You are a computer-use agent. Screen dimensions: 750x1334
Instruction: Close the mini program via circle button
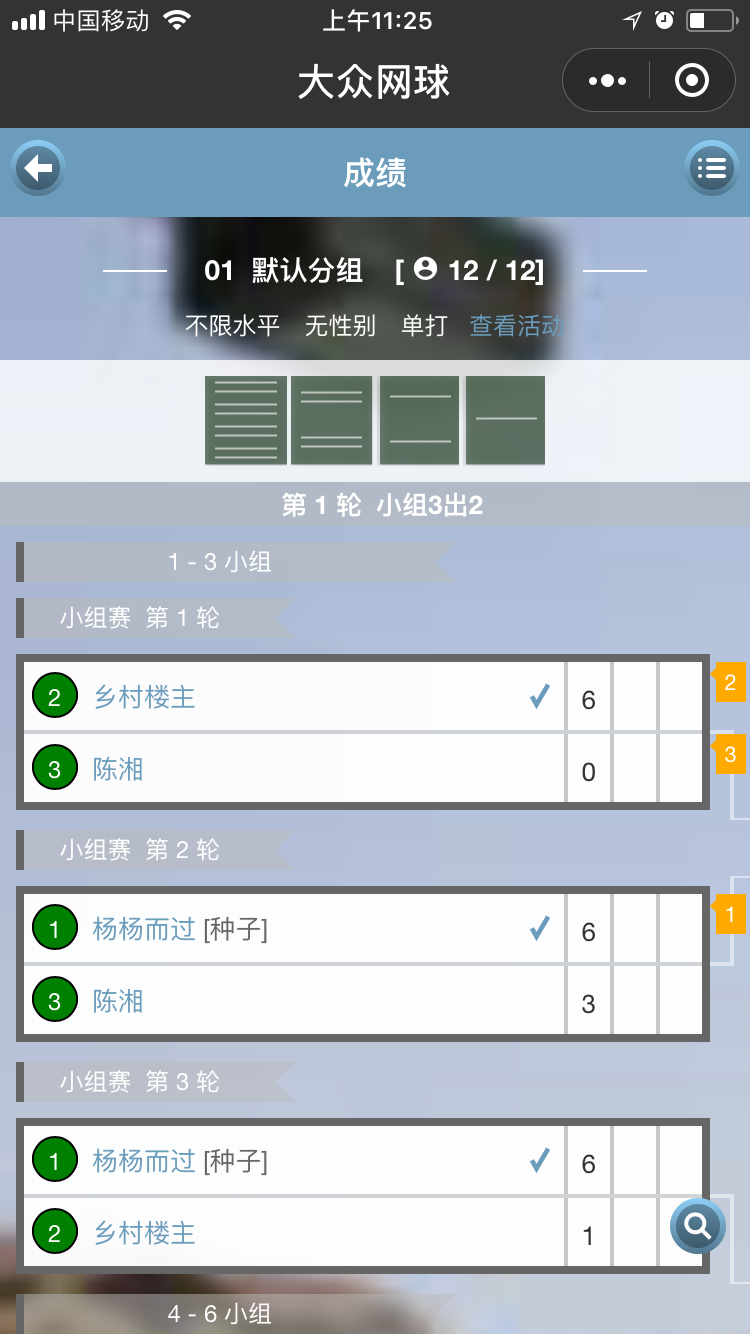coord(692,81)
